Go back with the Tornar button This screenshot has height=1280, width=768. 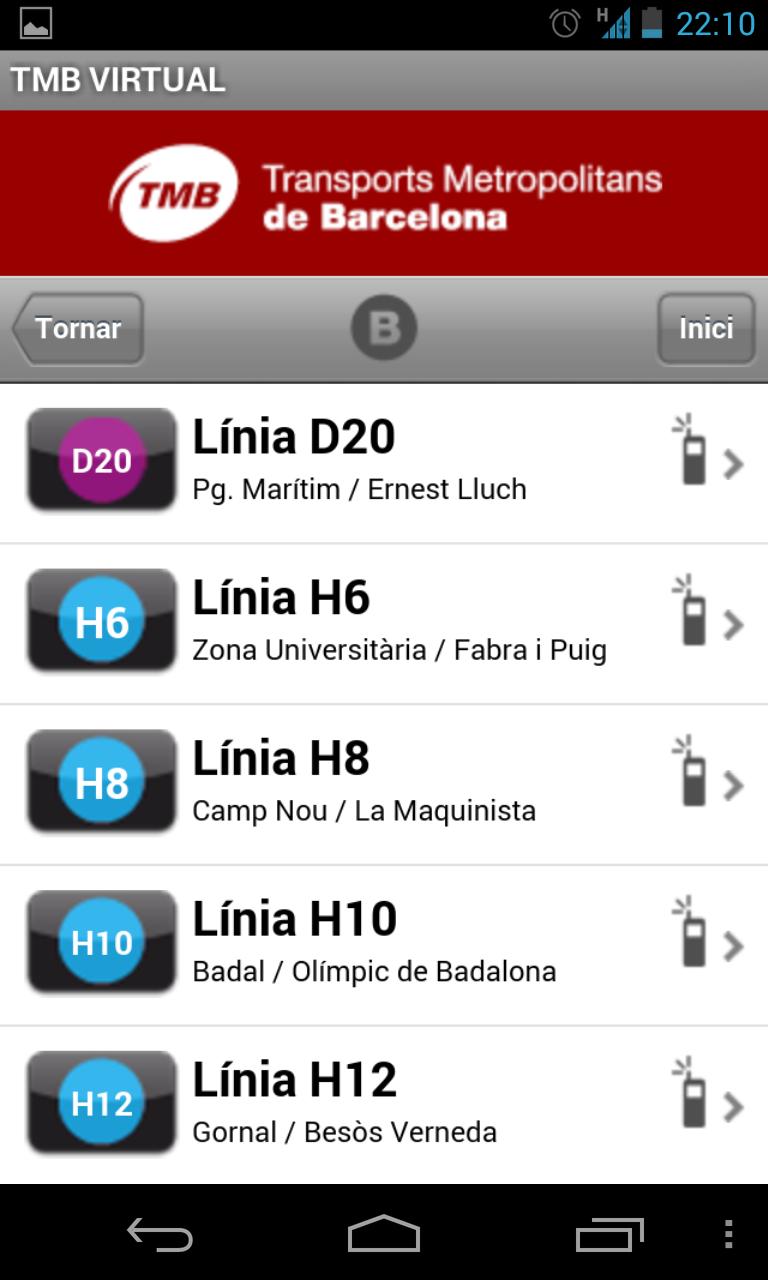tap(79, 329)
